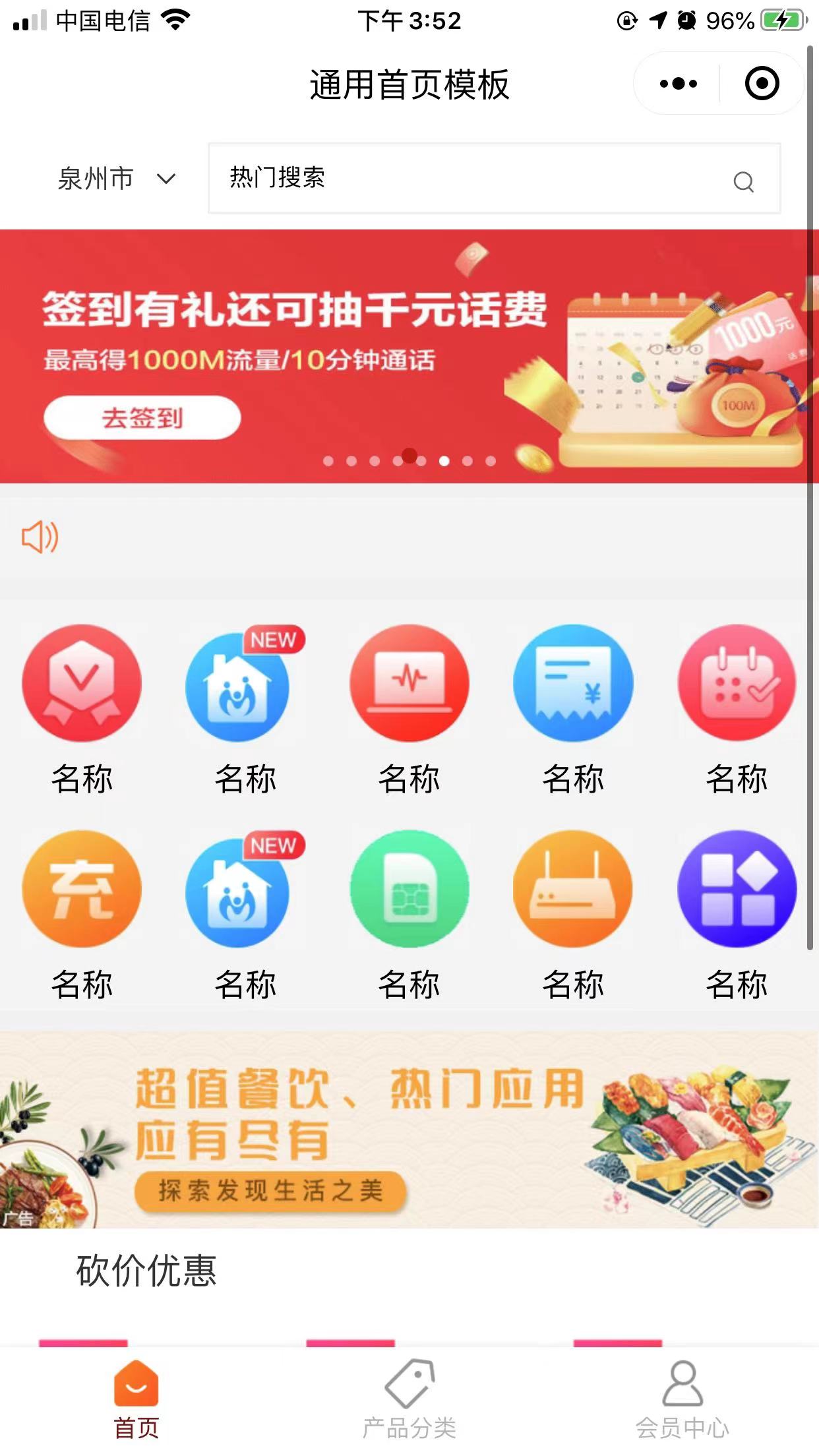Open the red calendar check icon
819x1456 pixels.
click(x=737, y=683)
